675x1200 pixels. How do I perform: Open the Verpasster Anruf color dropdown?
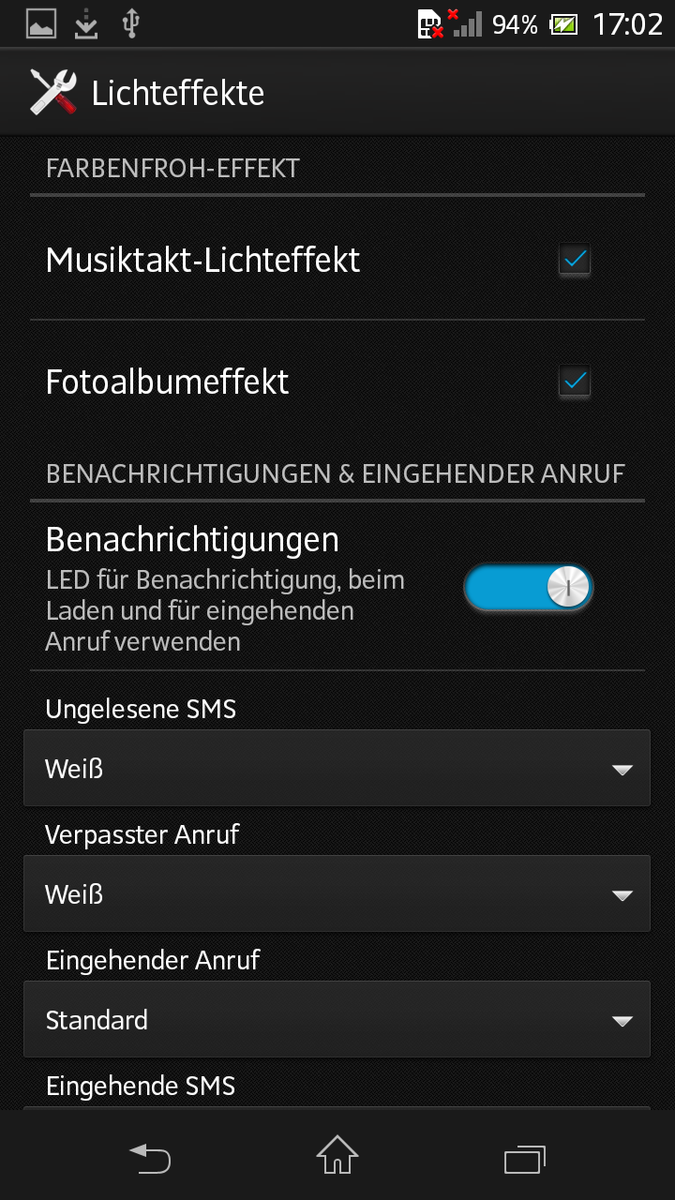[x=337, y=894]
